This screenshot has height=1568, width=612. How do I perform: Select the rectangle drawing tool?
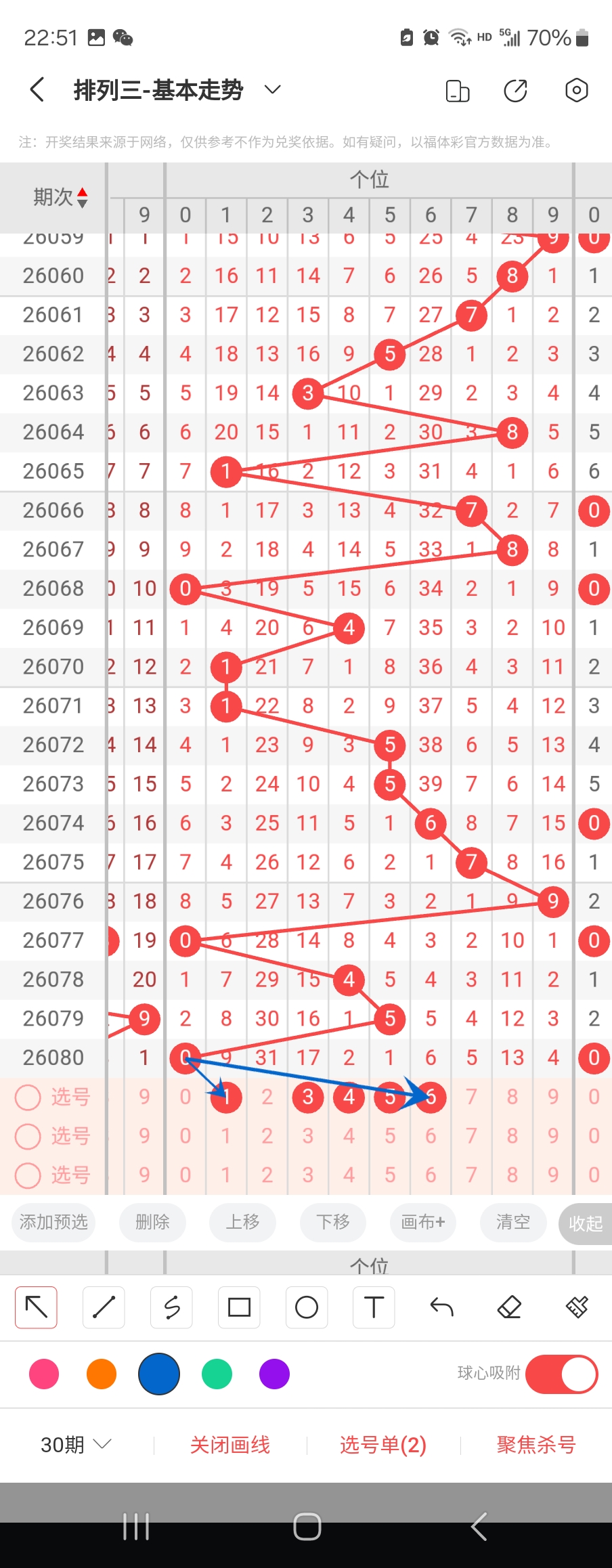click(x=239, y=1307)
